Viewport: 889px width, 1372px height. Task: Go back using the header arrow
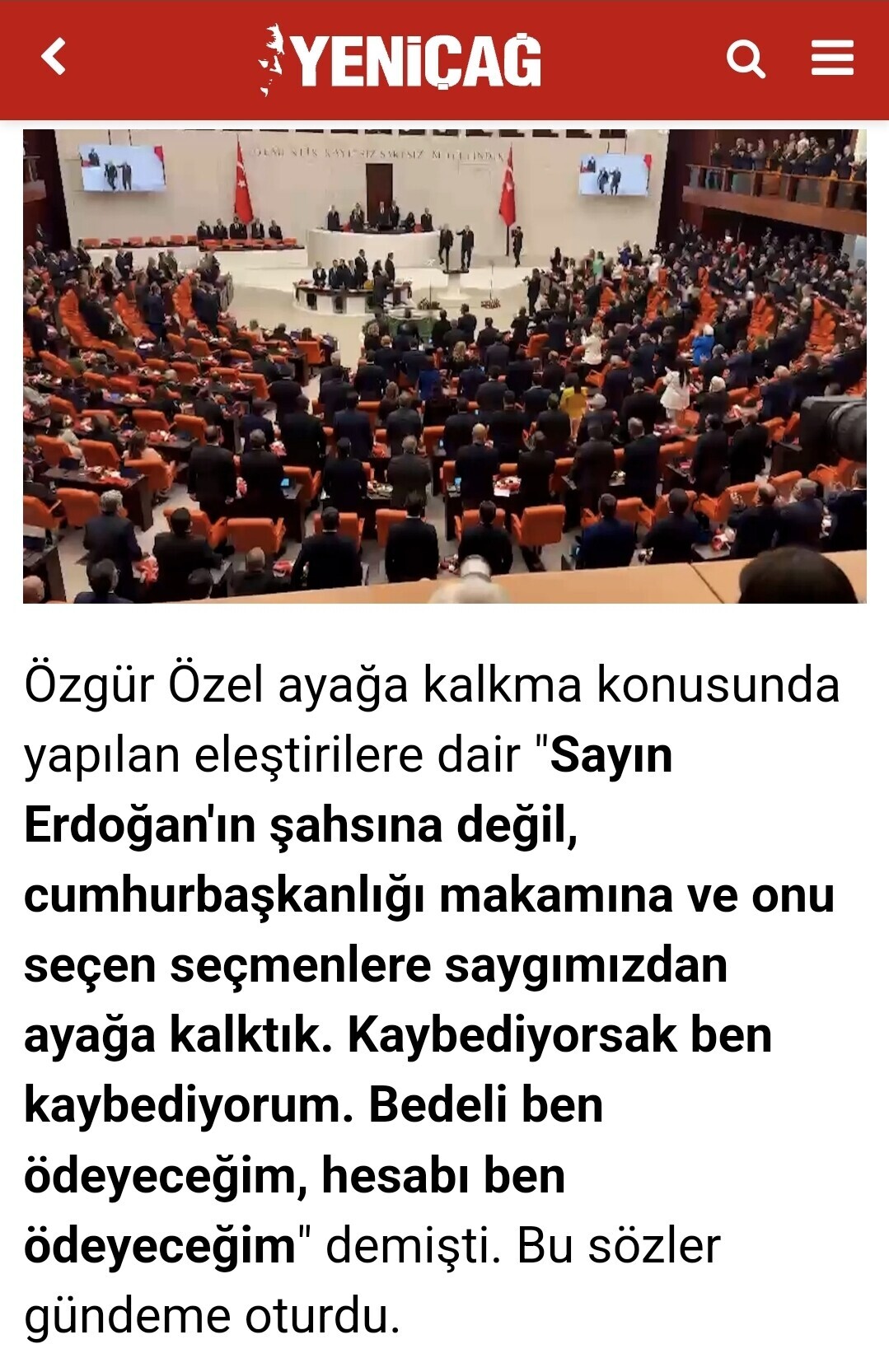[54, 58]
